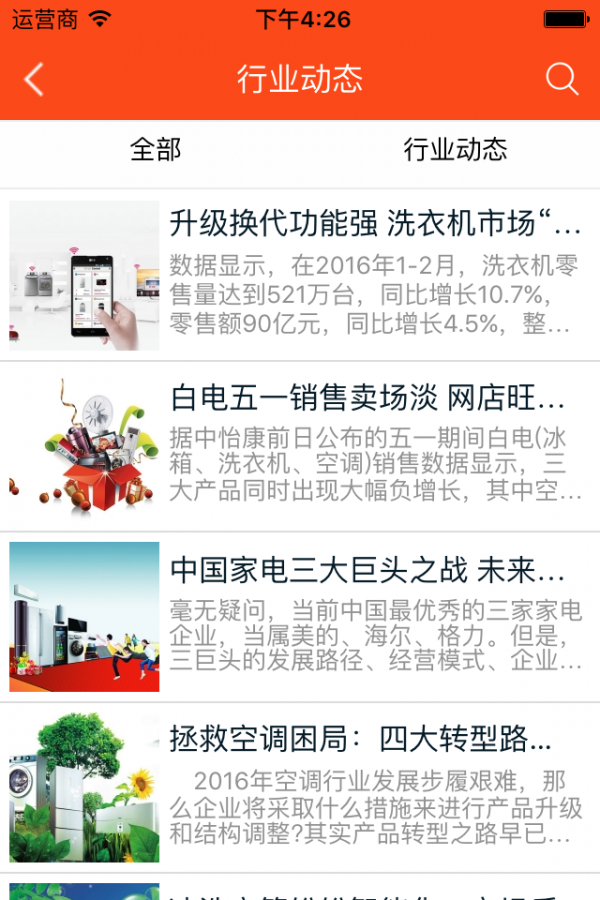The image size is (600, 900).
Task: Open 中国家电三大巨头之战 article
Action: (368, 571)
